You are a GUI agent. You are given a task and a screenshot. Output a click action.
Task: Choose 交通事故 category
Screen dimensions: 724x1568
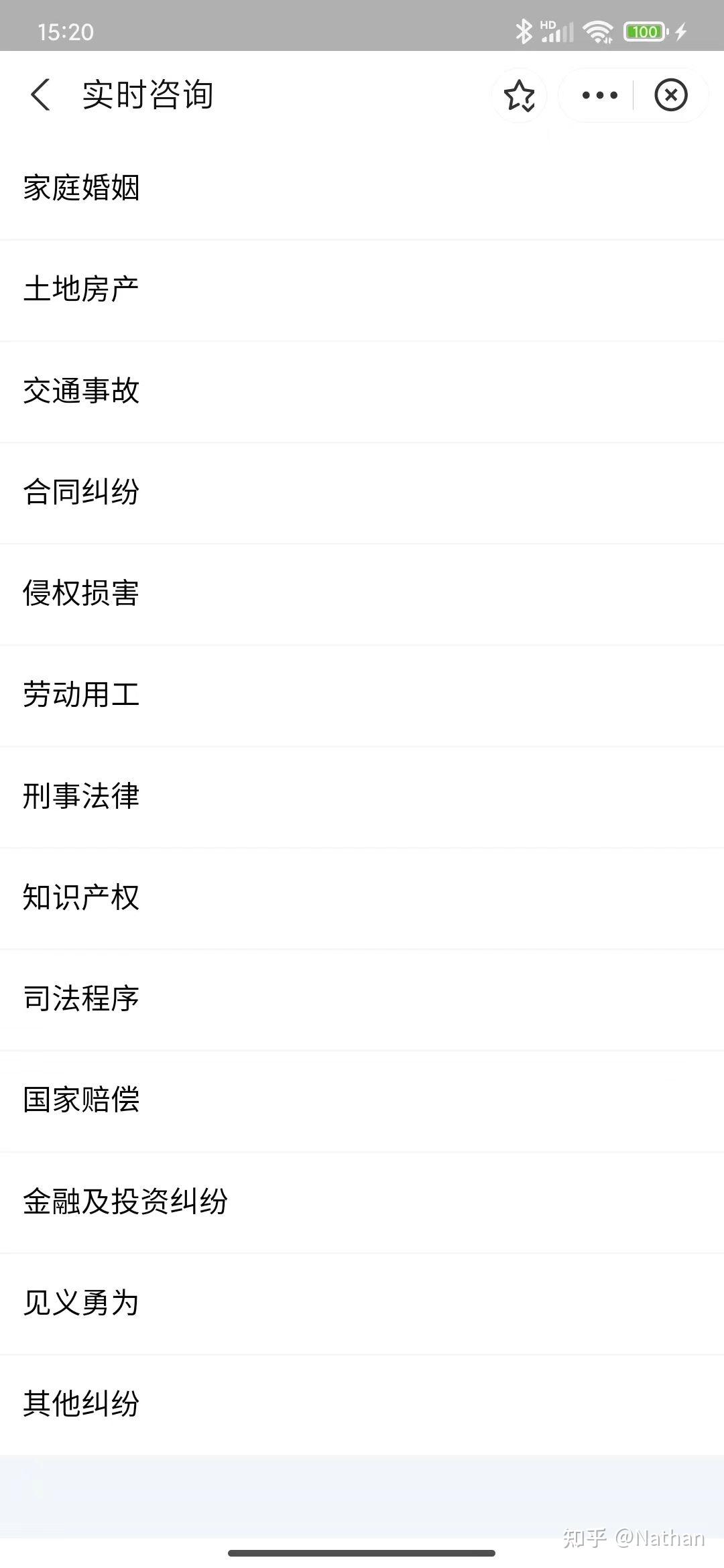tap(82, 391)
